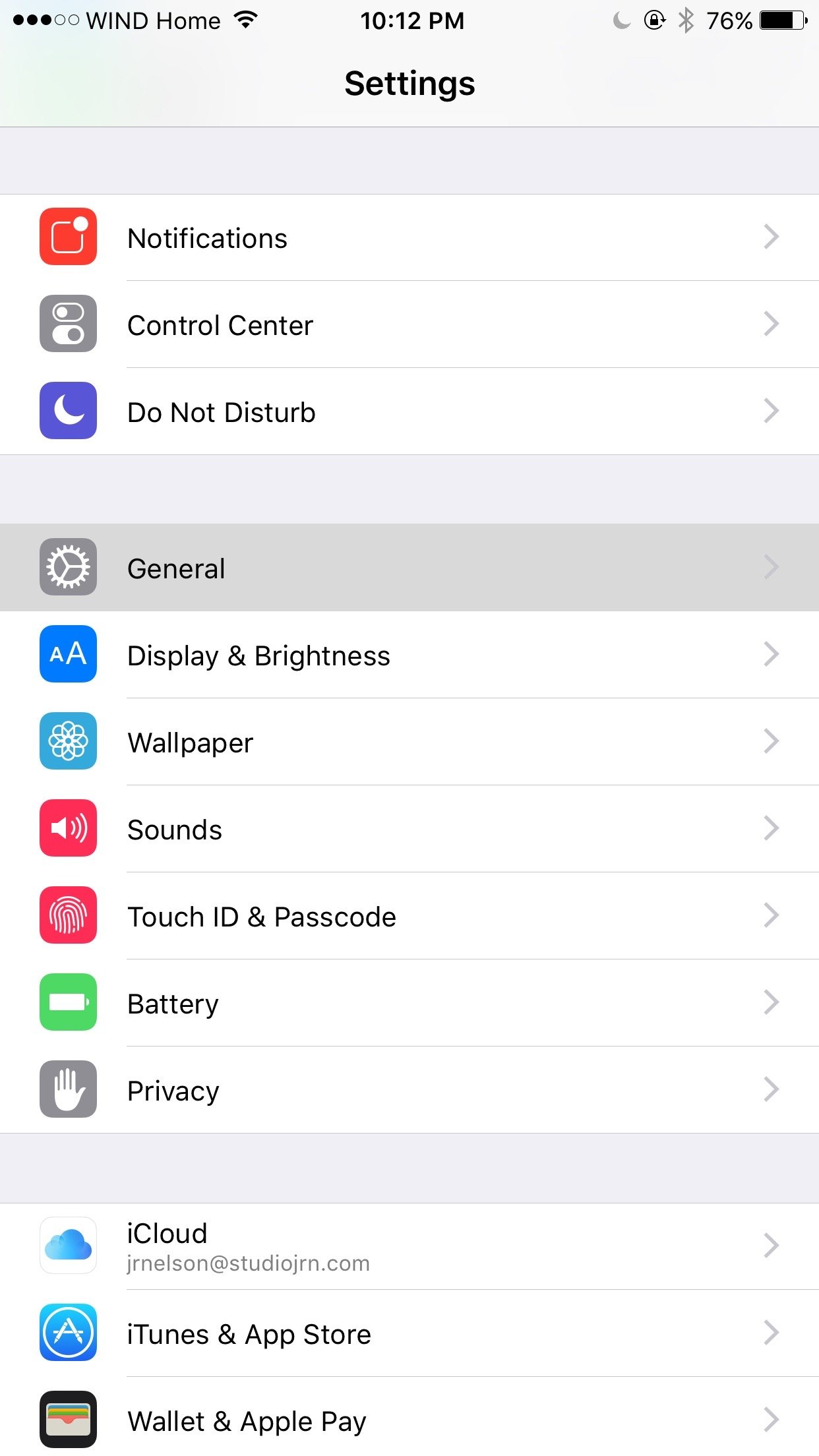Open Control Center settings
Screen dimensions: 819x1456
coord(409,324)
